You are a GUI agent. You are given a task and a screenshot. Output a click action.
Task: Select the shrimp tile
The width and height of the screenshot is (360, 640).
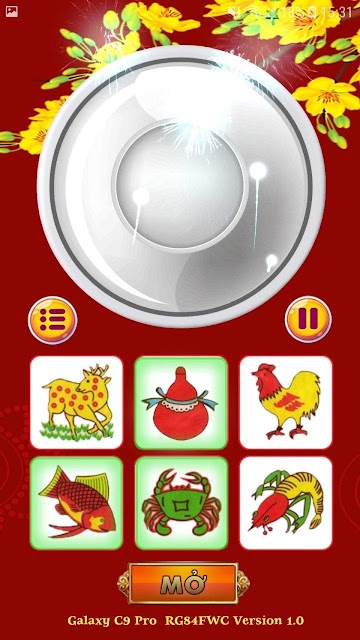click(286, 503)
